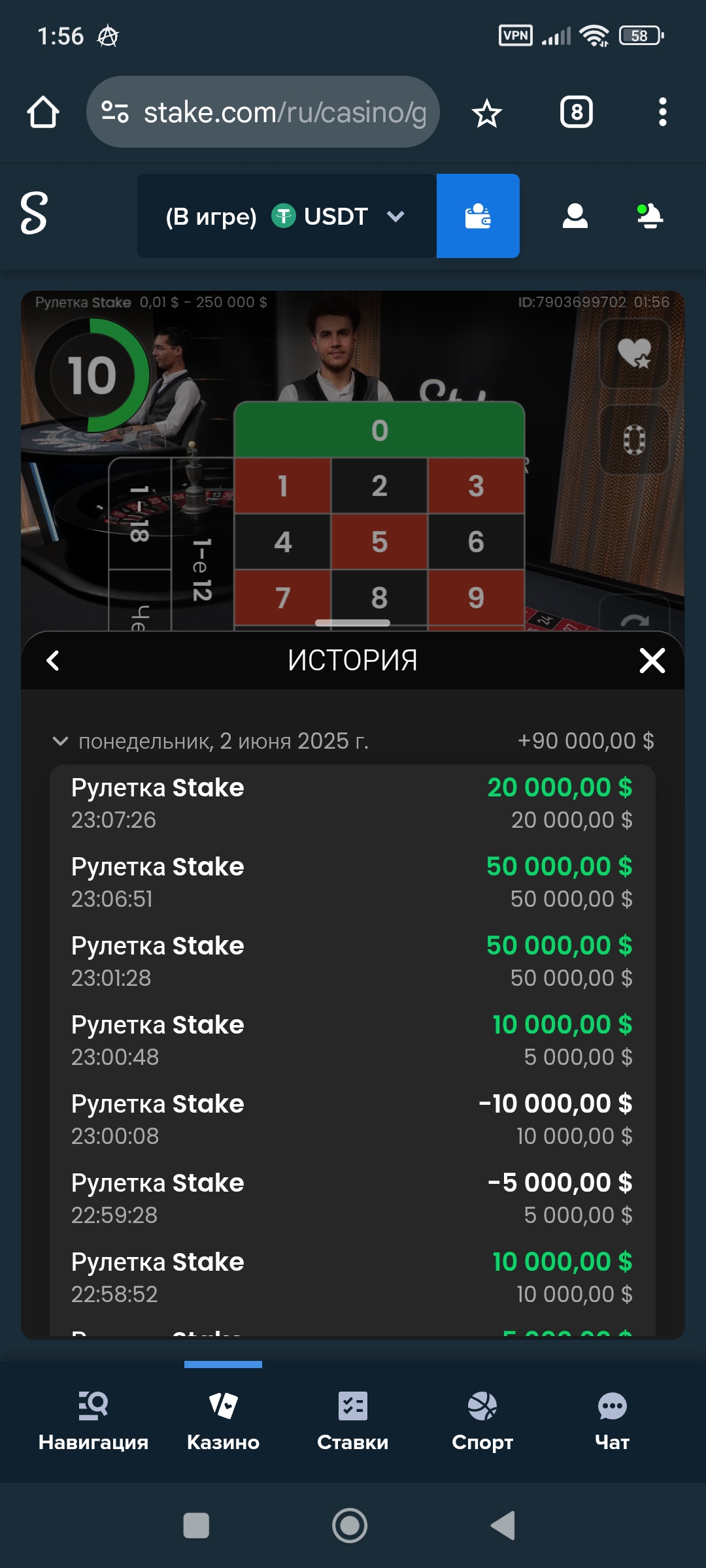Tap the Stake logo
The image size is (706, 1568).
[34, 214]
